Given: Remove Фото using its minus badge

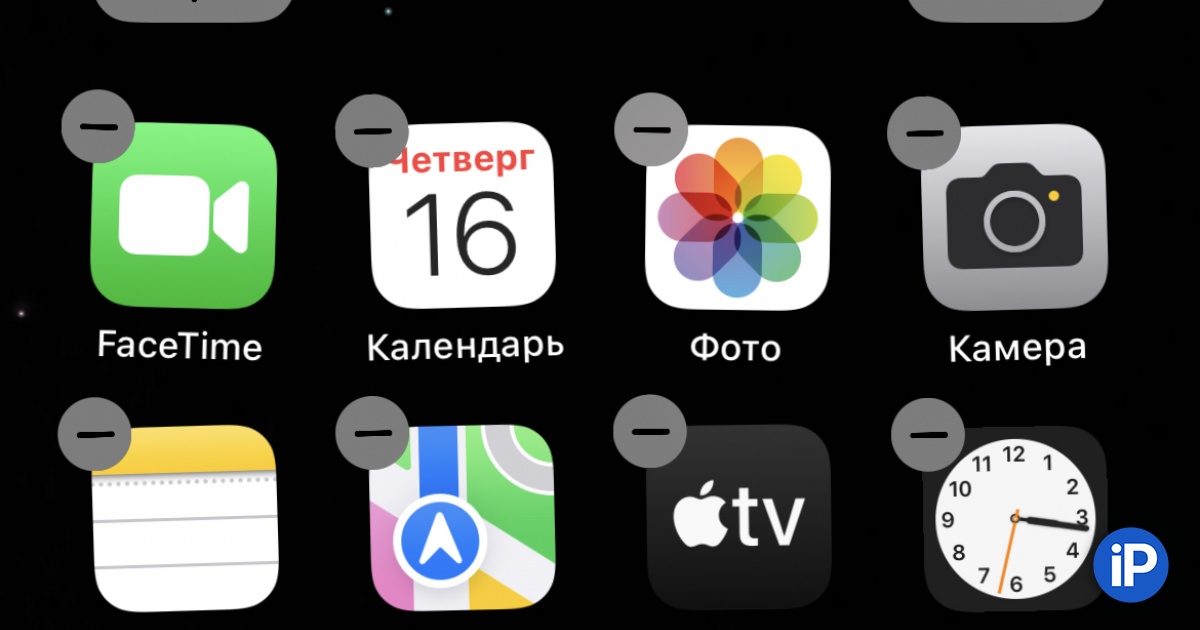Looking at the screenshot, I should click(x=650, y=129).
